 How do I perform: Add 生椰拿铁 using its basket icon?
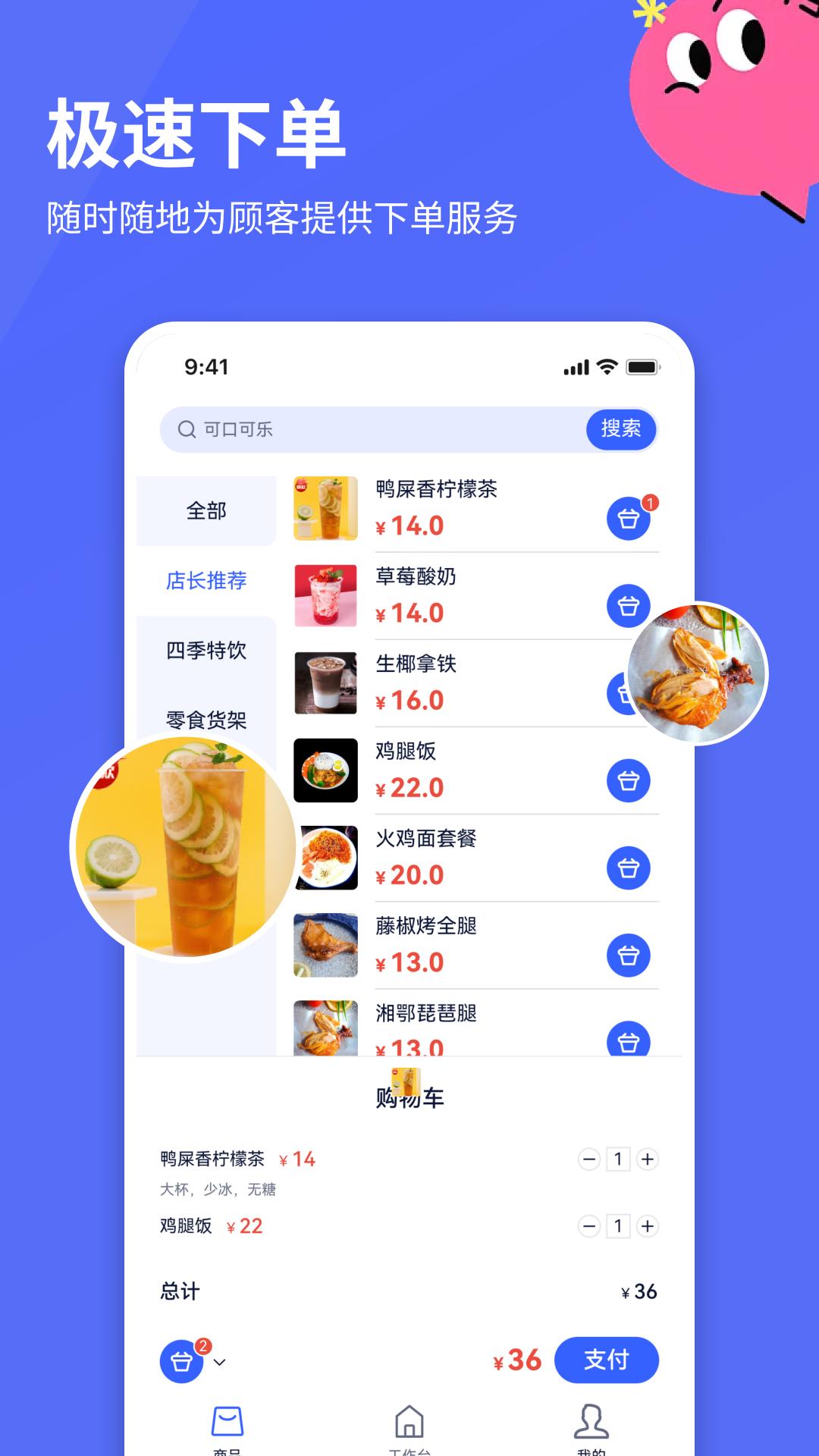[x=628, y=691]
